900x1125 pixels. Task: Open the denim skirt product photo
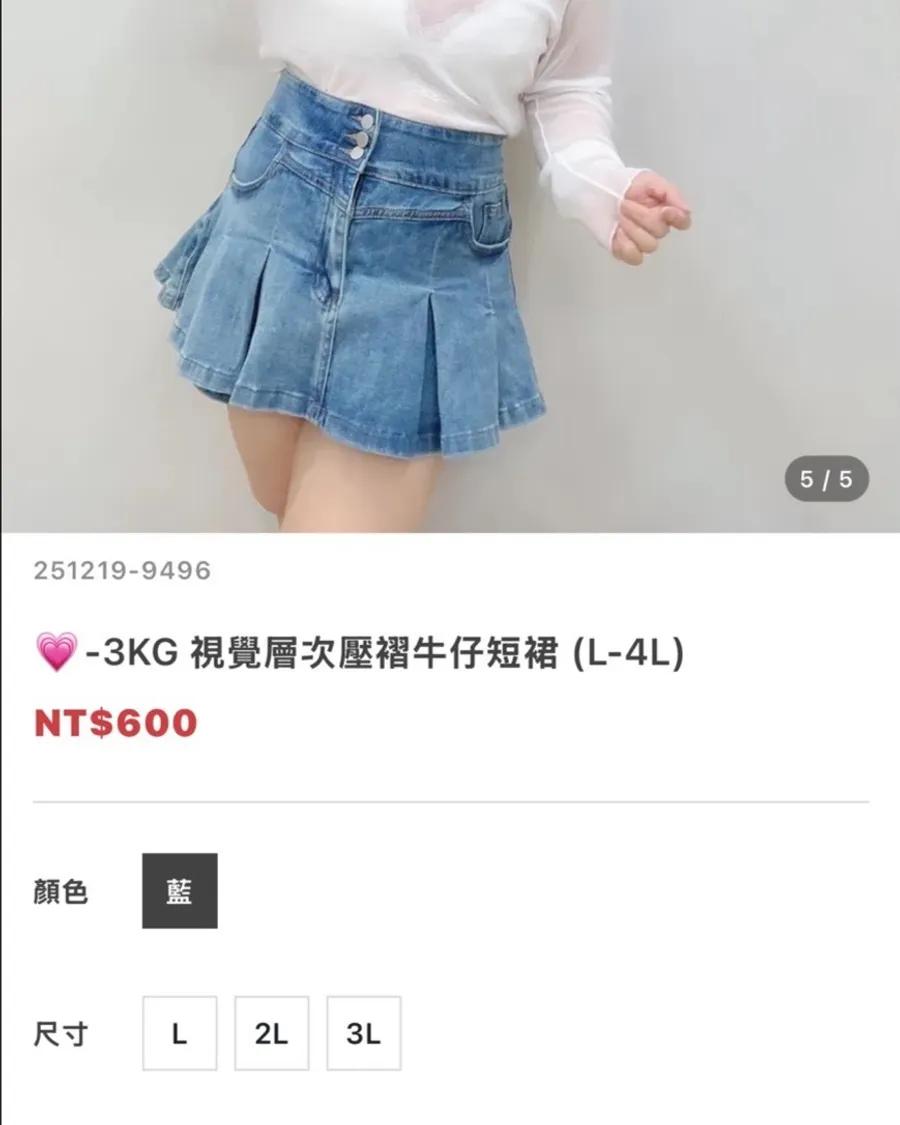[x=450, y=265]
